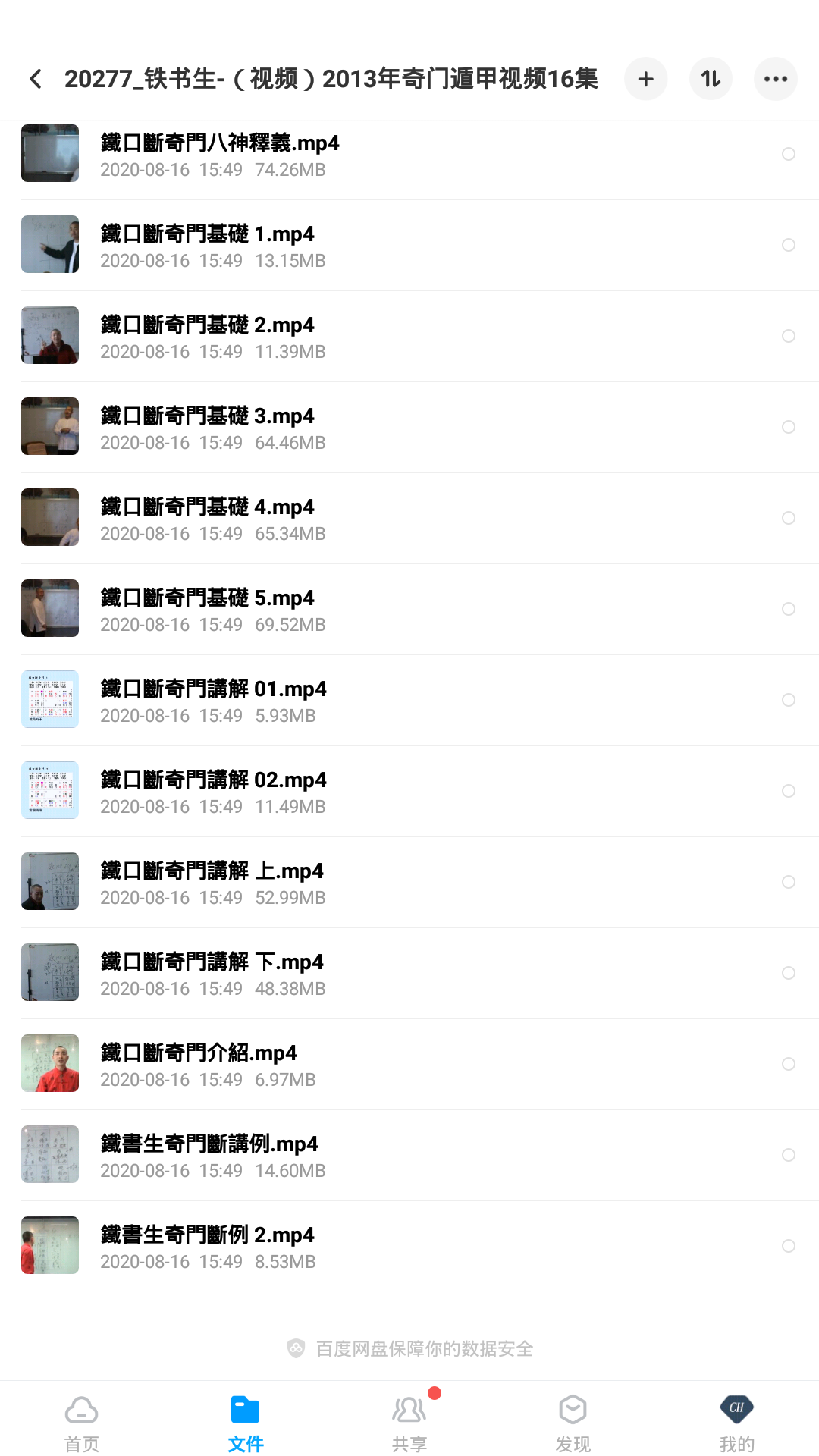Switch to the 首页 tab

82,1423
